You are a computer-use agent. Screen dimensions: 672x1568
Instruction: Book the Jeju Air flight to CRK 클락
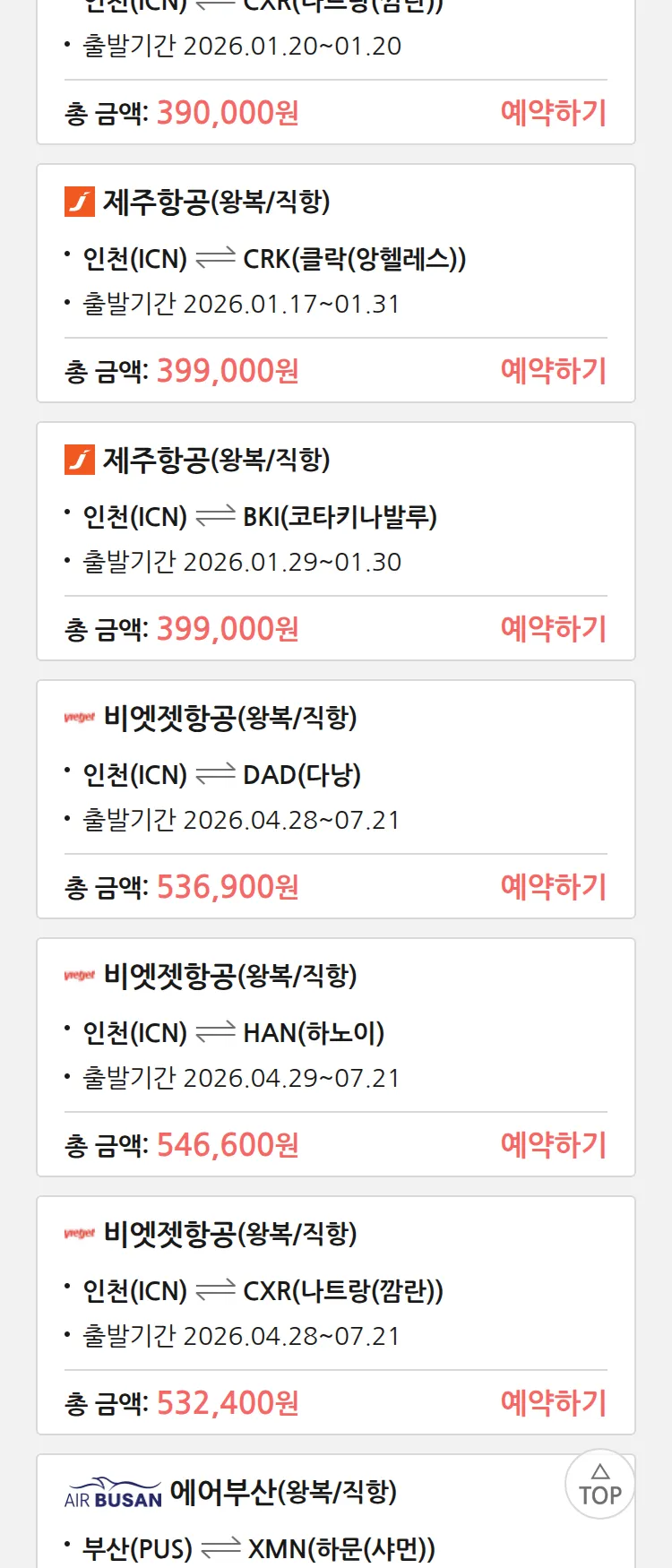[553, 371]
